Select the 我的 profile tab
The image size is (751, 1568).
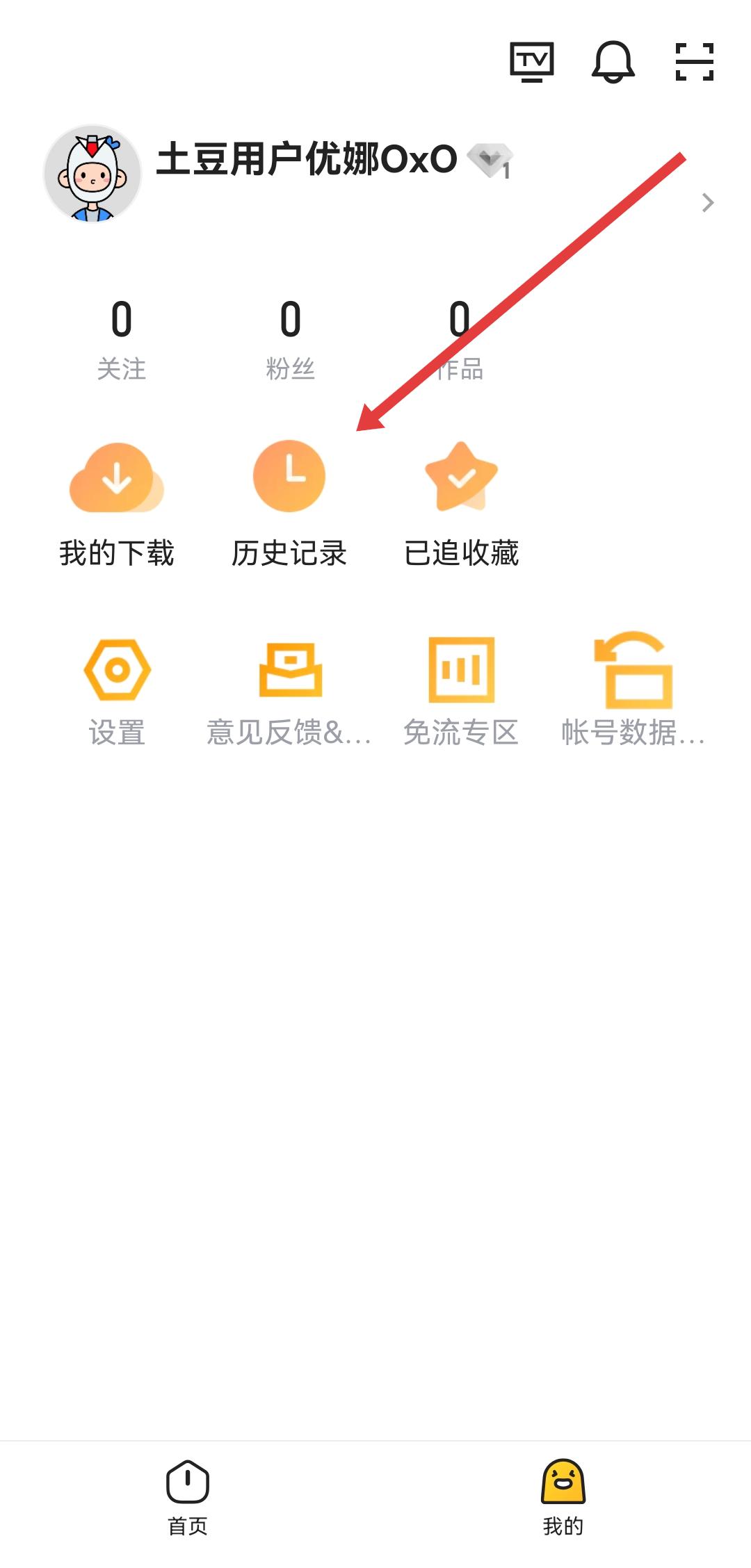pos(563,1496)
